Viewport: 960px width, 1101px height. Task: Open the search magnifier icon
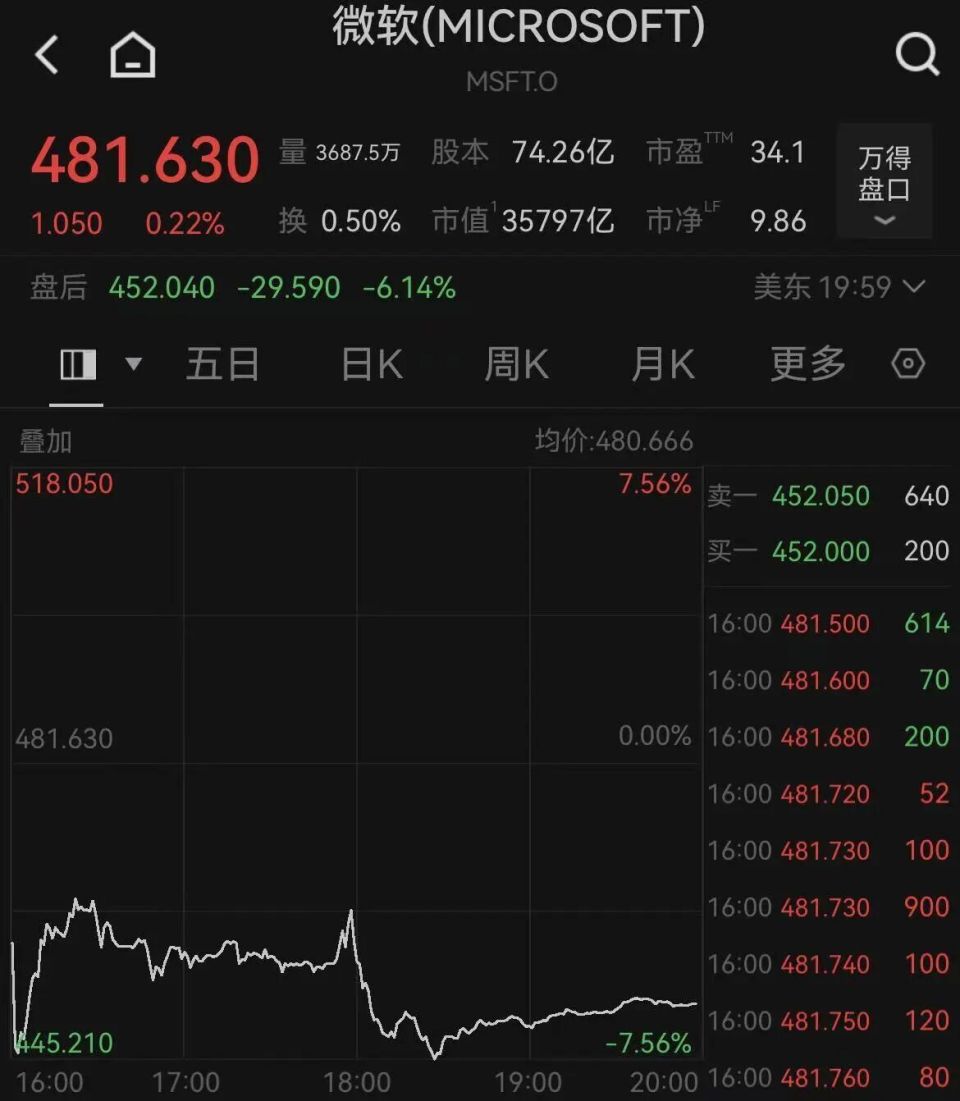click(x=917, y=55)
